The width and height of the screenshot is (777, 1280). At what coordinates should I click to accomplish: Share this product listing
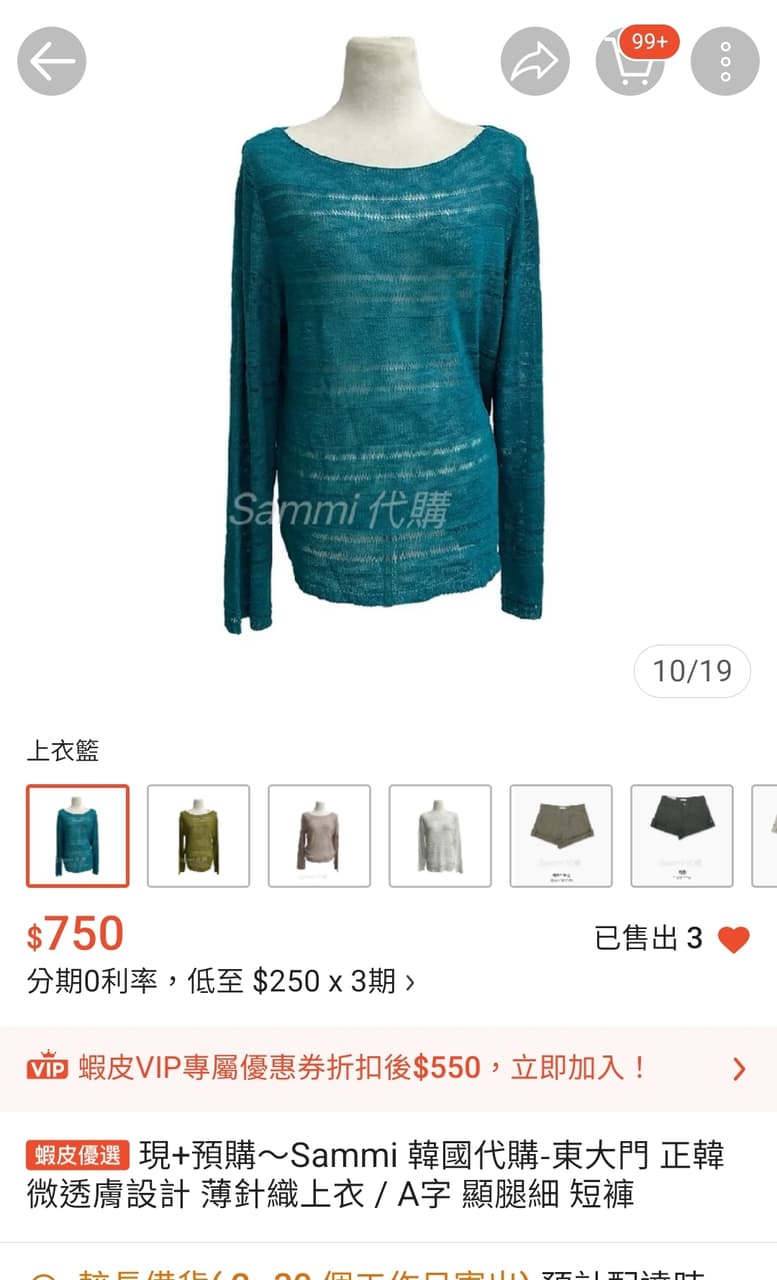pos(535,61)
